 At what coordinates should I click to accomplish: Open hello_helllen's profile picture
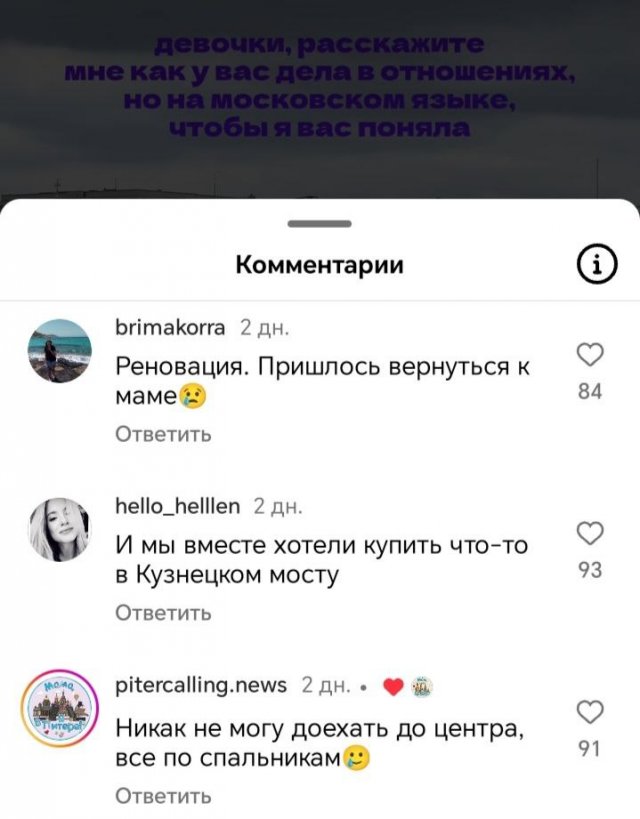59,527
